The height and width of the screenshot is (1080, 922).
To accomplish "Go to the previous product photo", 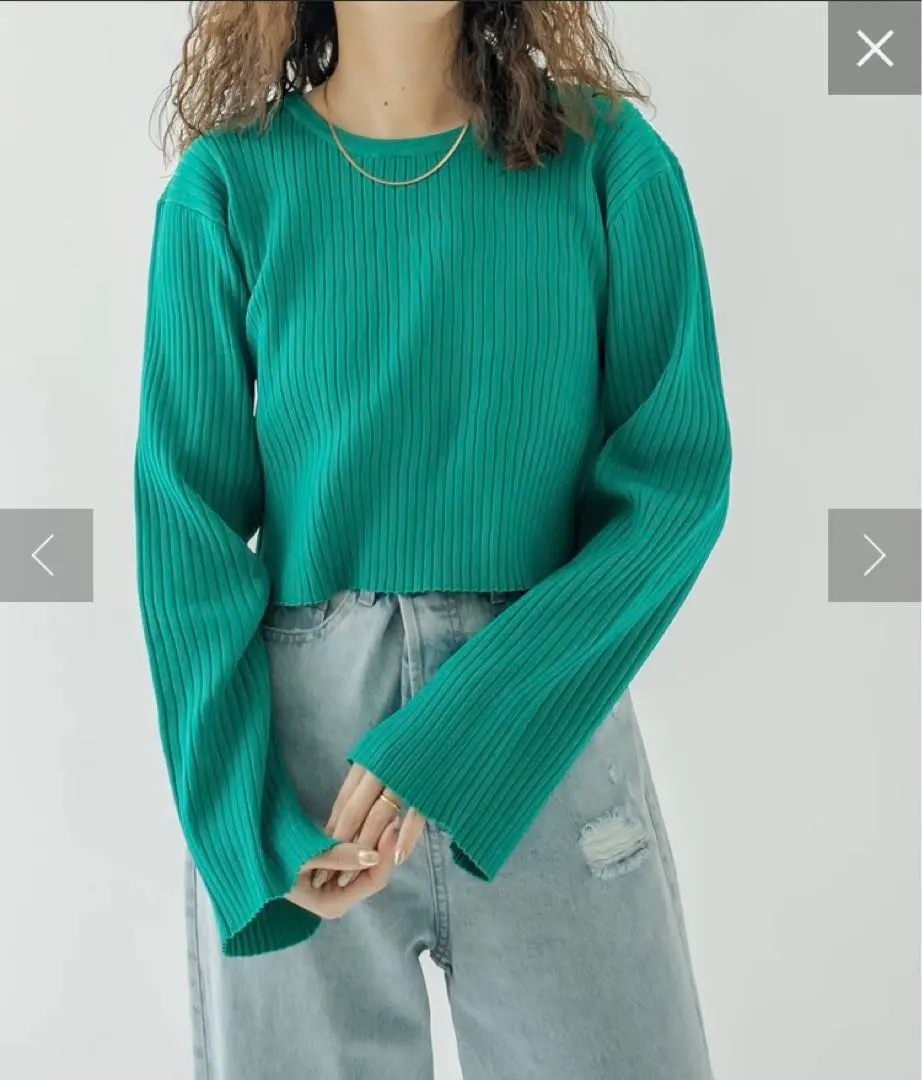I will click(44, 555).
